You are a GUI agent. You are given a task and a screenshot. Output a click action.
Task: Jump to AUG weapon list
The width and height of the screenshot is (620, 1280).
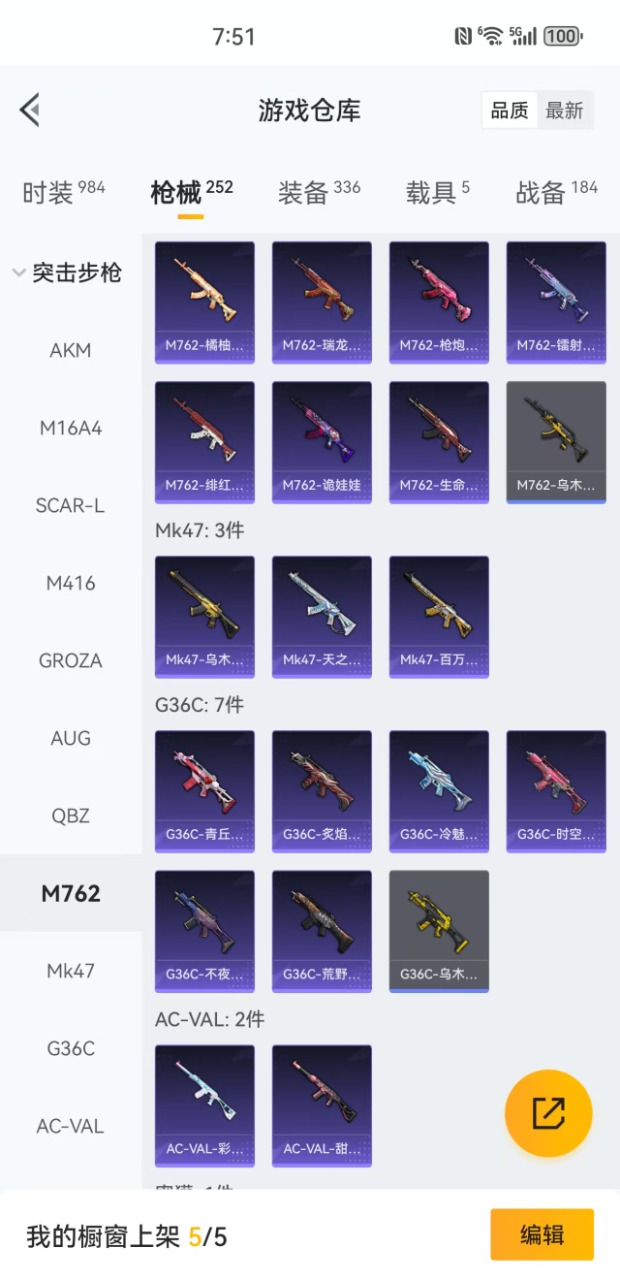tap(70, 738)
